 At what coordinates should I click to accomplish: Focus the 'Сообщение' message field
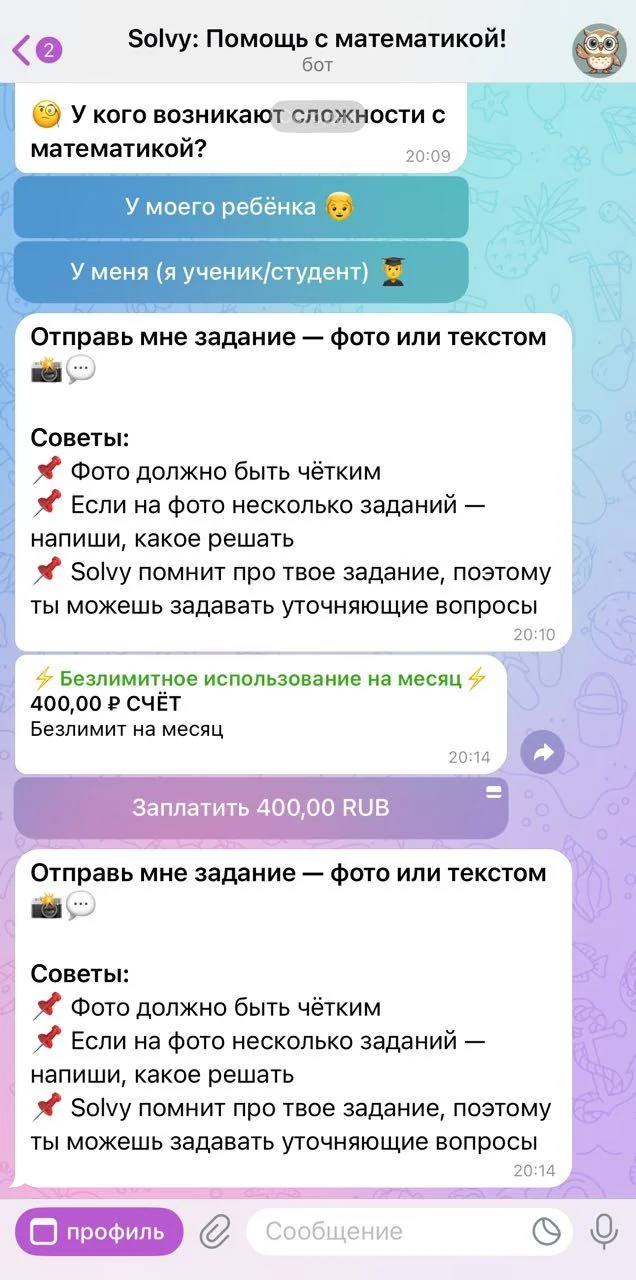pyautogui.click(x=389, y=1232)
